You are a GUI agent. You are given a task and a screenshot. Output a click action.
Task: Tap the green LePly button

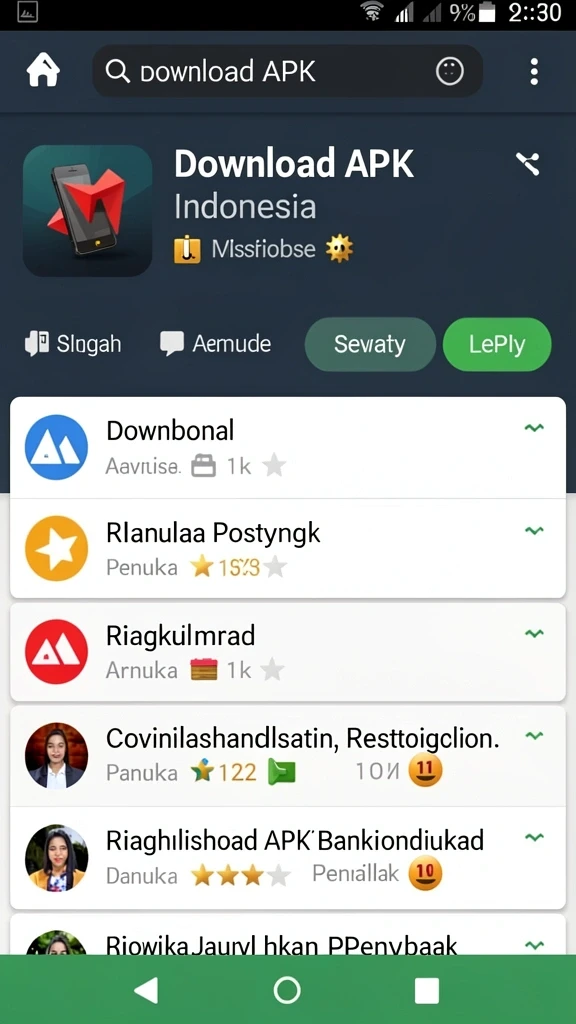click(497, 344)
